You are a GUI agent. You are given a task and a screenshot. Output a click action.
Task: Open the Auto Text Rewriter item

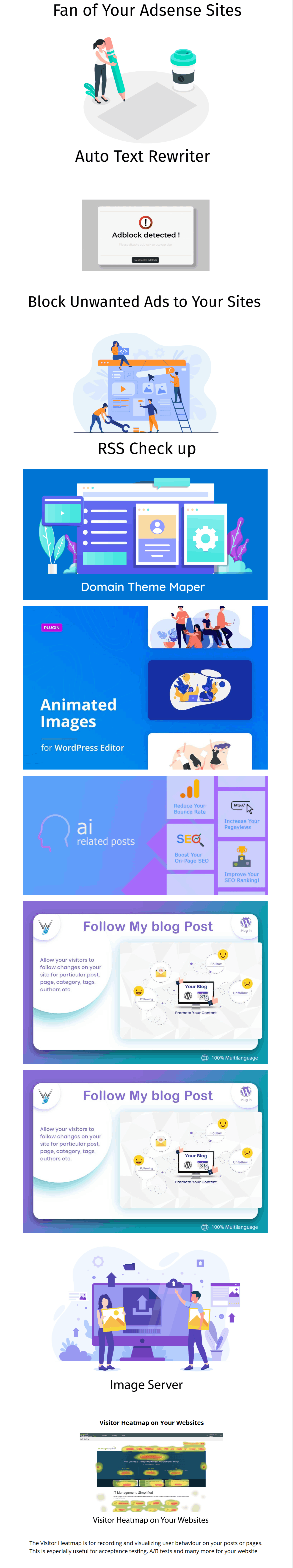[x=142, y=156]
